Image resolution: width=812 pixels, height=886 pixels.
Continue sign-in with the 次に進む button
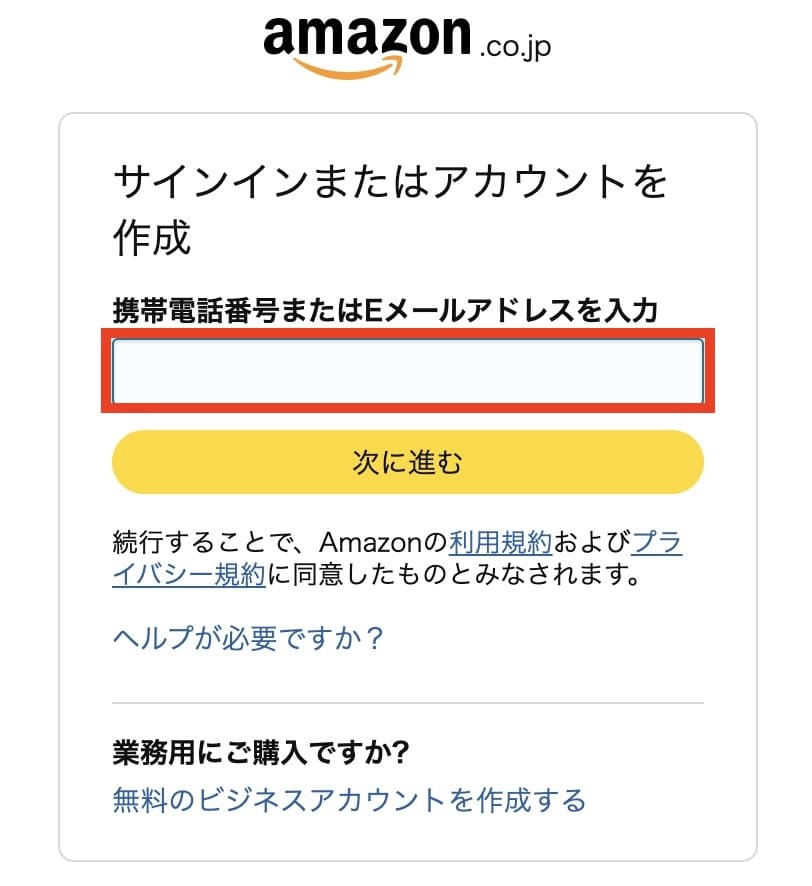[x=406, y=461]
